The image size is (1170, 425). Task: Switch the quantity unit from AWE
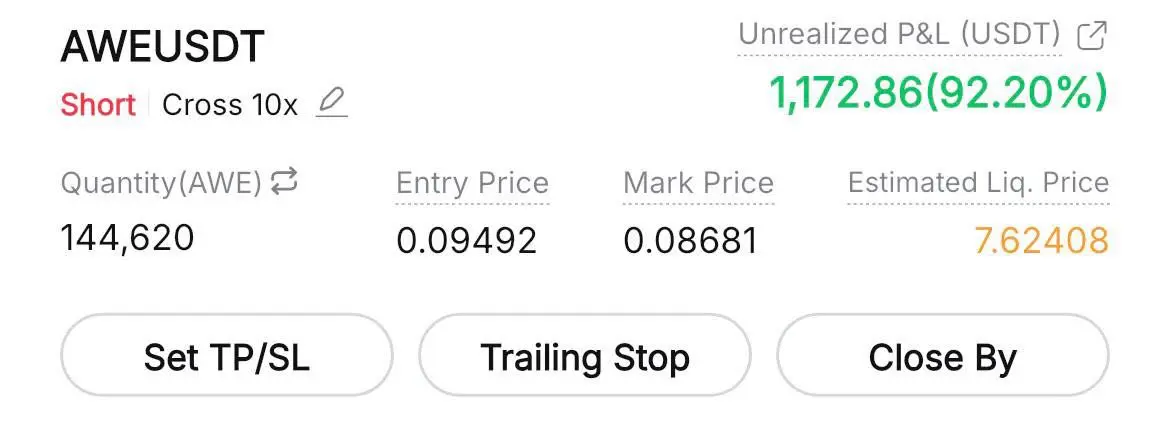coord(284,182)
